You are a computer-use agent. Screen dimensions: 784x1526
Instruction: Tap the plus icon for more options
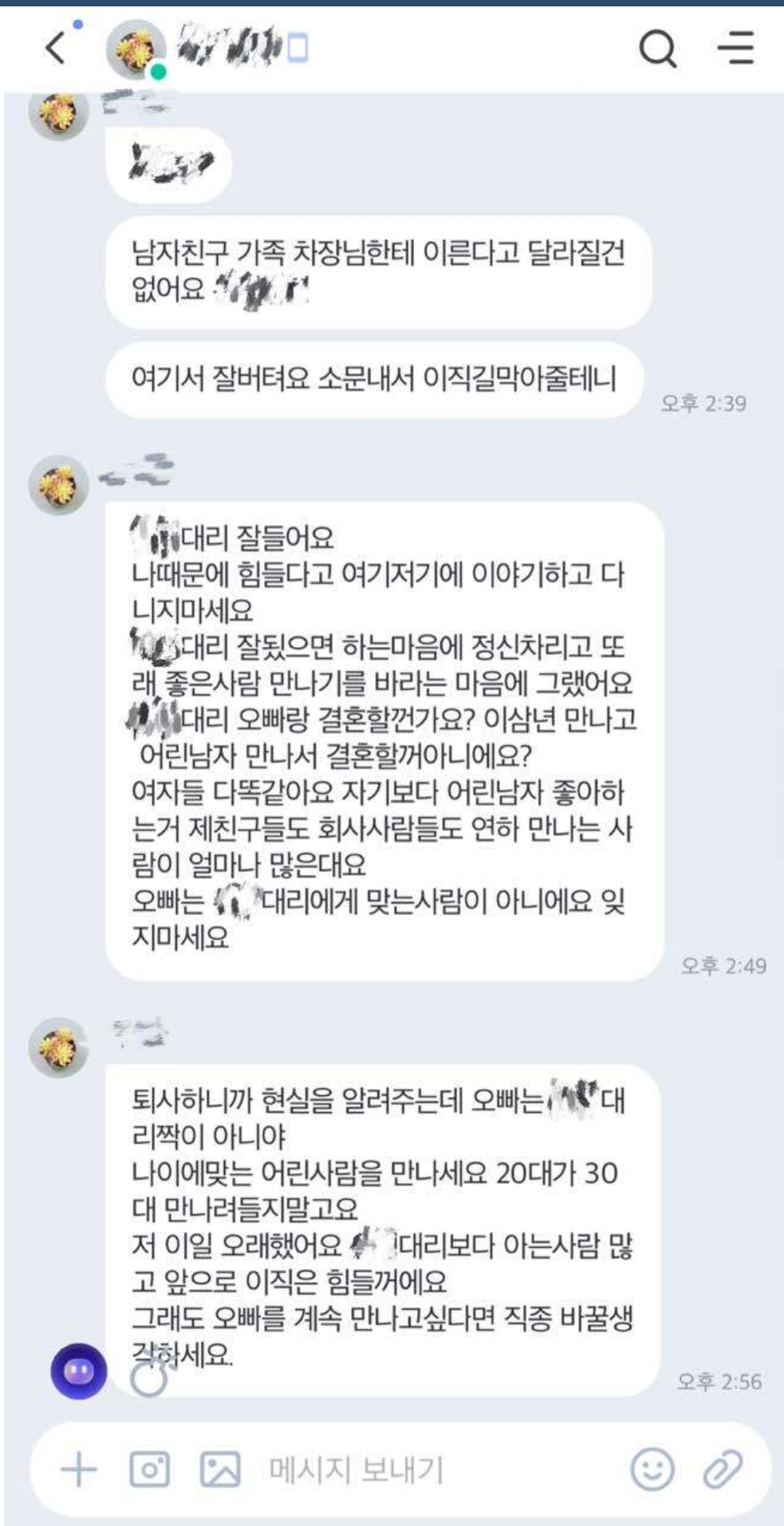pyautogui.click(x=79, y=1469)
